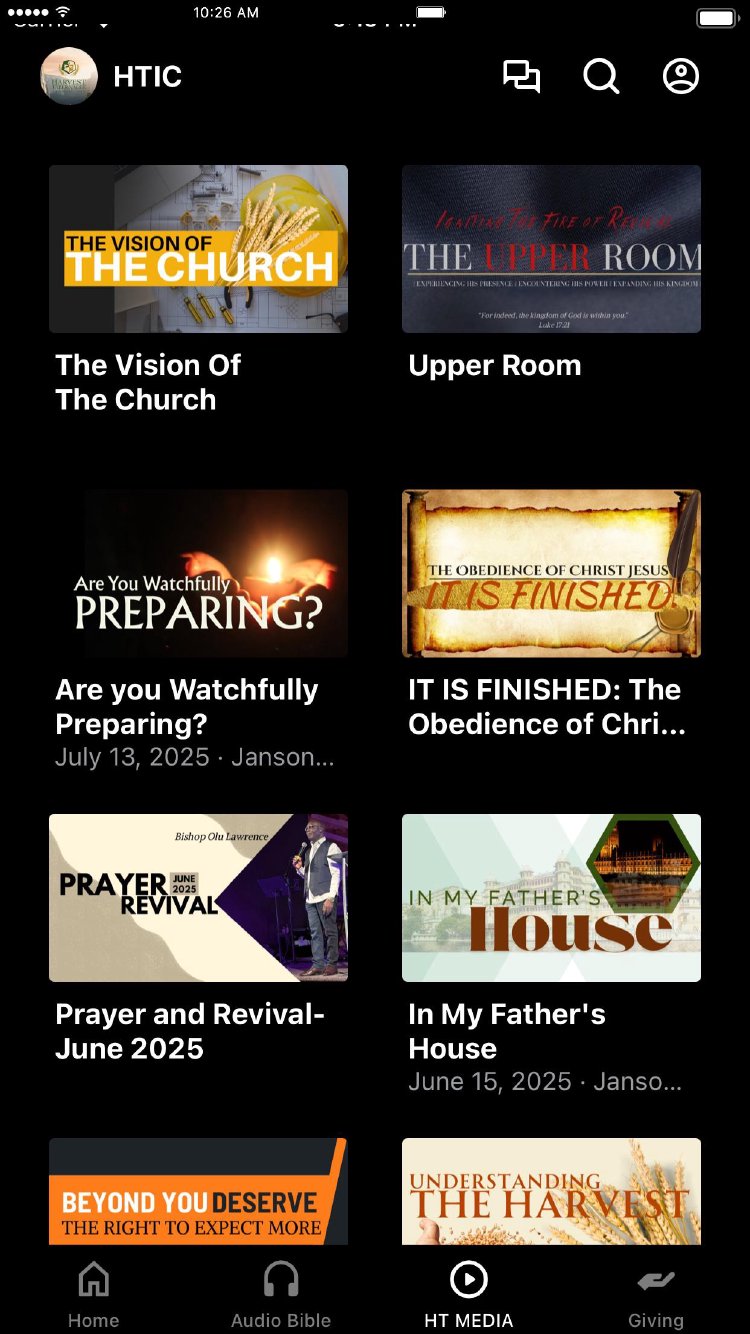The width and height of the screenshot is (750, 1334).
Task: Open the chat messages icon
Action: 521,77
